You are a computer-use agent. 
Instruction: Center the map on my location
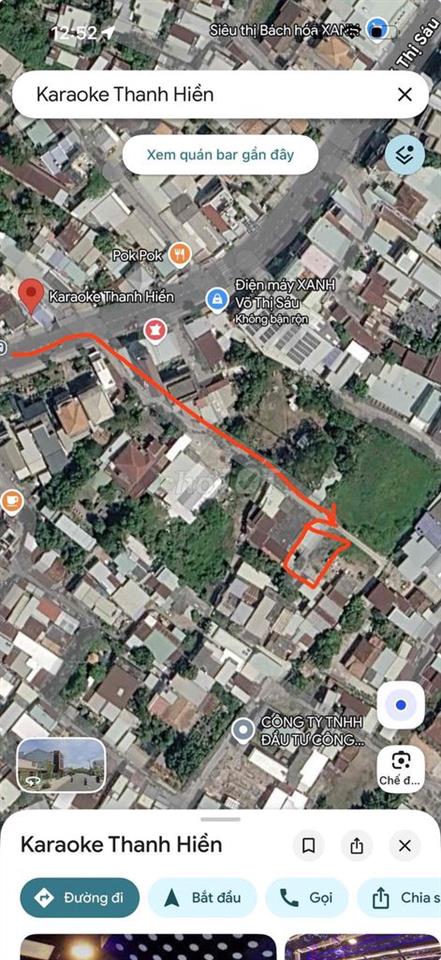401,705
